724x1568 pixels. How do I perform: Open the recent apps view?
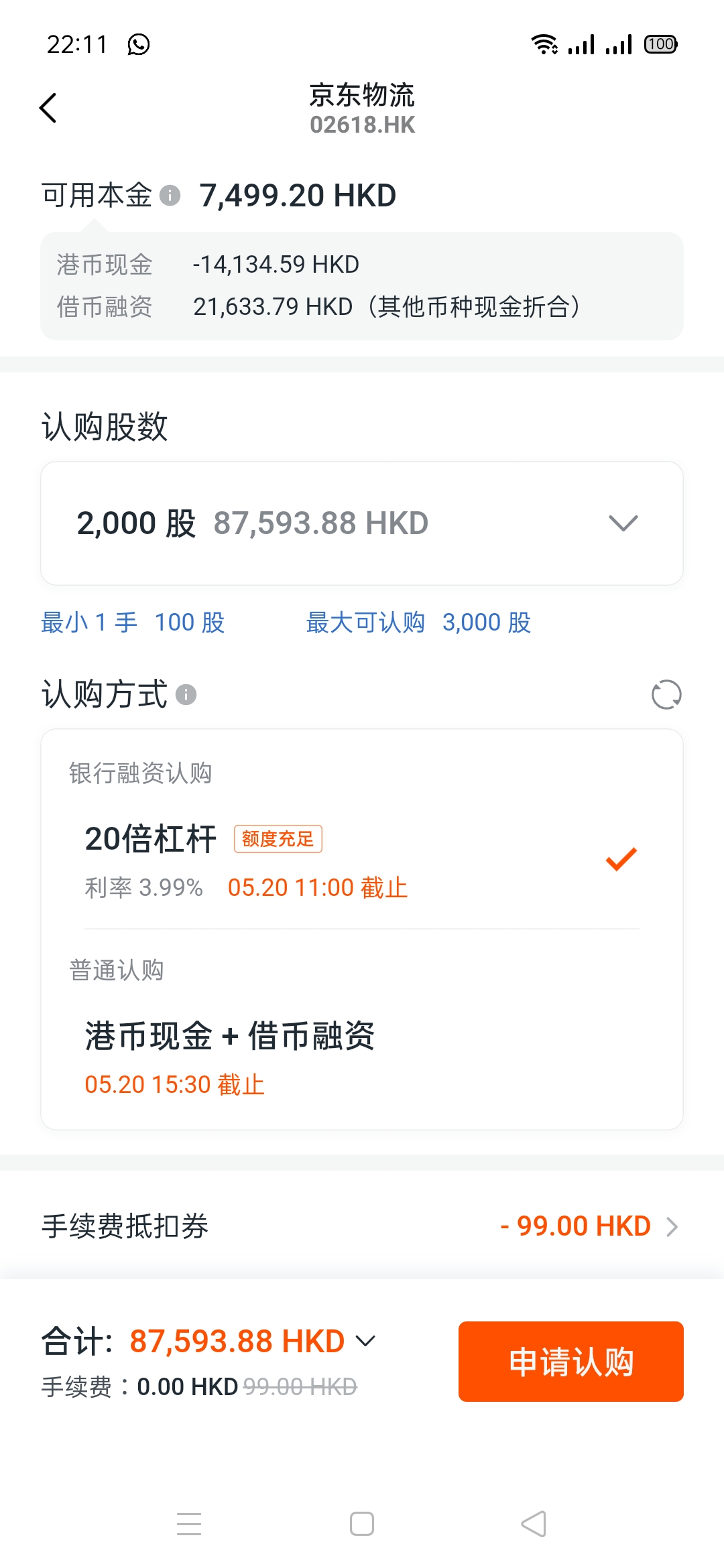[x=189, y=1524]
